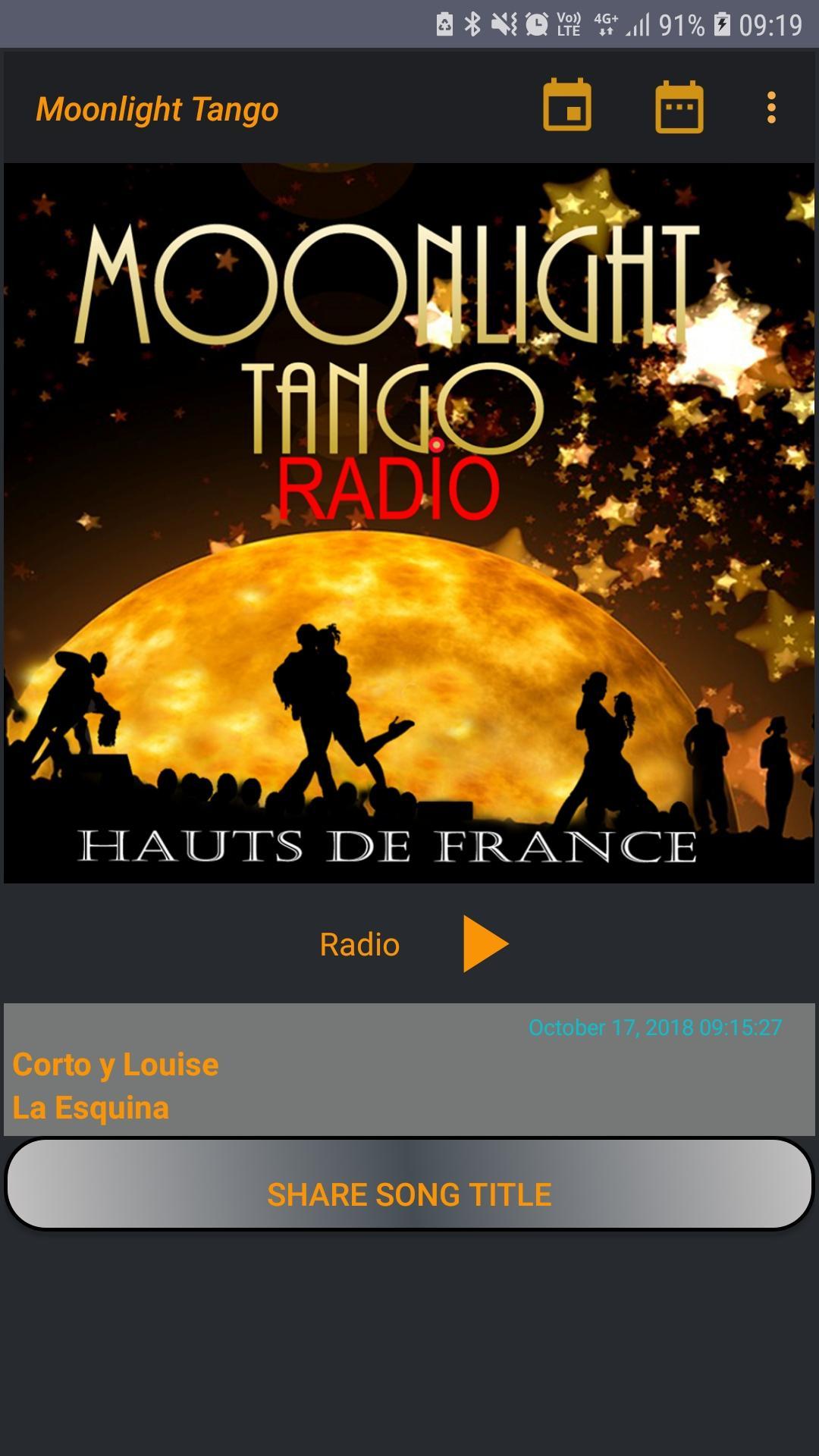This screenshot has width=819, height=1456.
Task: Select the Radio stream label
Action: (358, 944)
